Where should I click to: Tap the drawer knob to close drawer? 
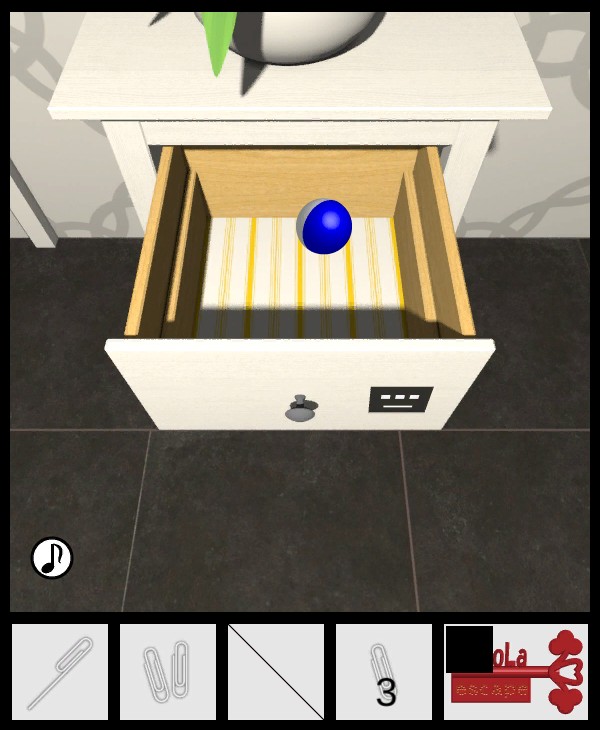(301, 408)
